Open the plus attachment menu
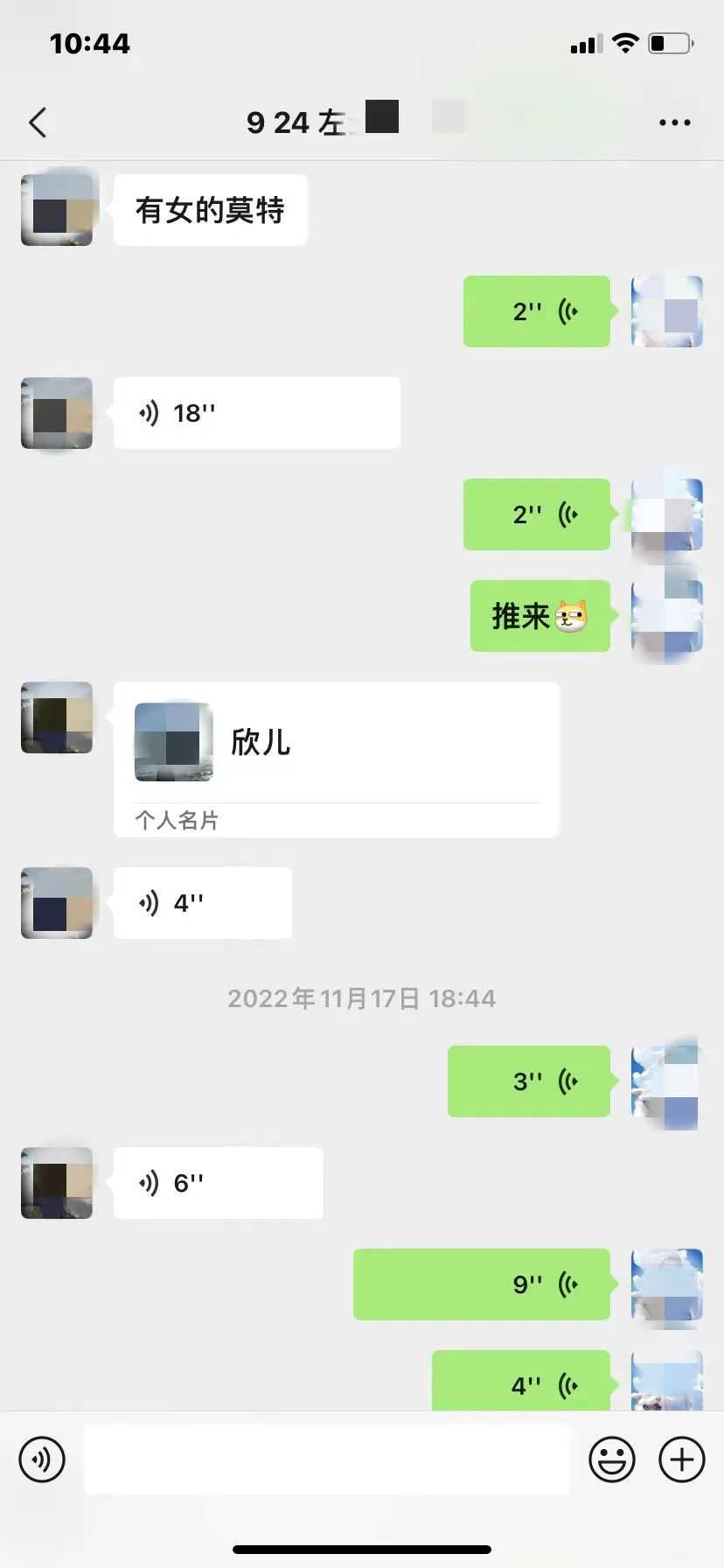The width and height of the screenshot is (724, 1568). [682, 1459]
